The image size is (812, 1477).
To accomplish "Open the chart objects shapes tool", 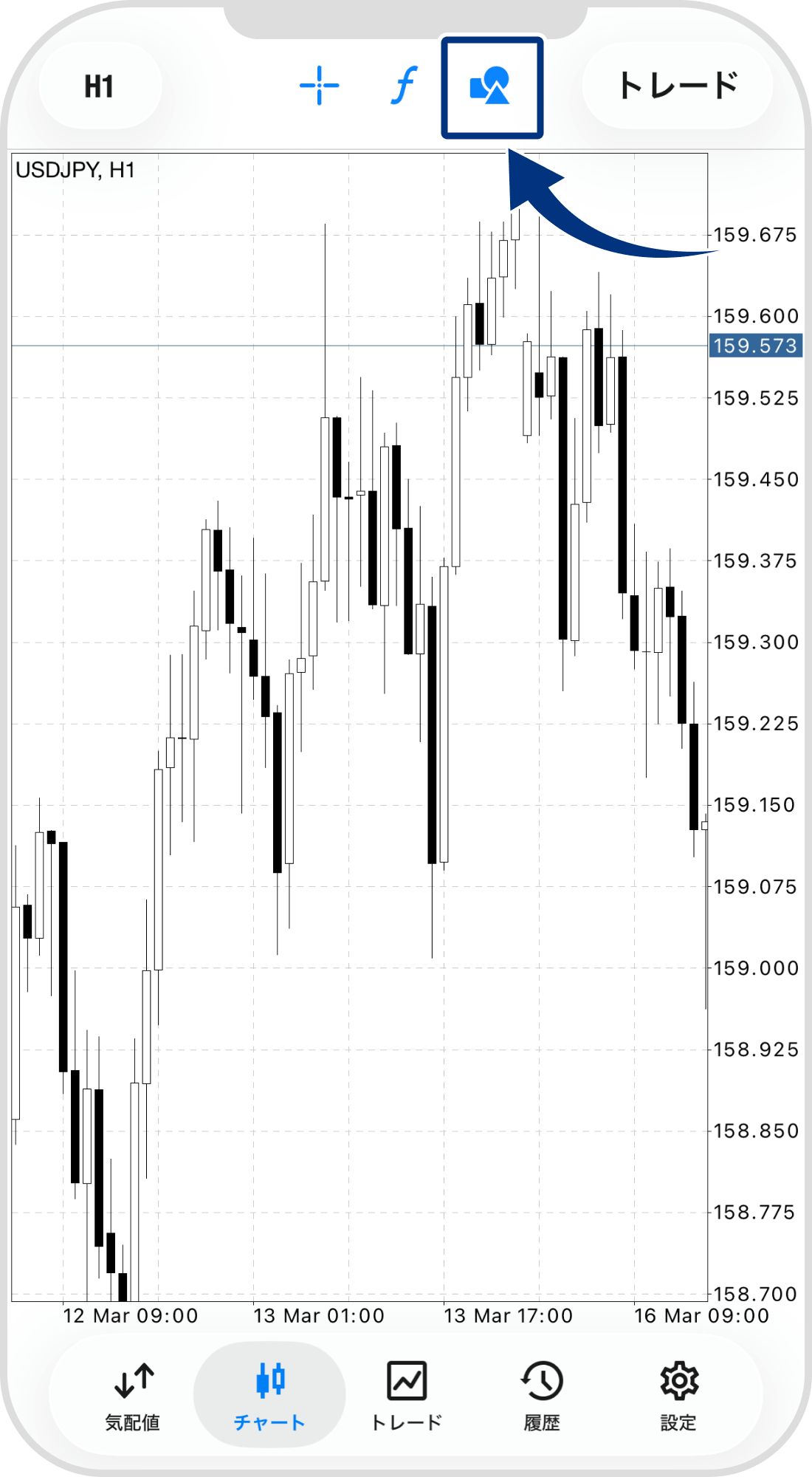I will pyautogui.click(x=491, y=87).
